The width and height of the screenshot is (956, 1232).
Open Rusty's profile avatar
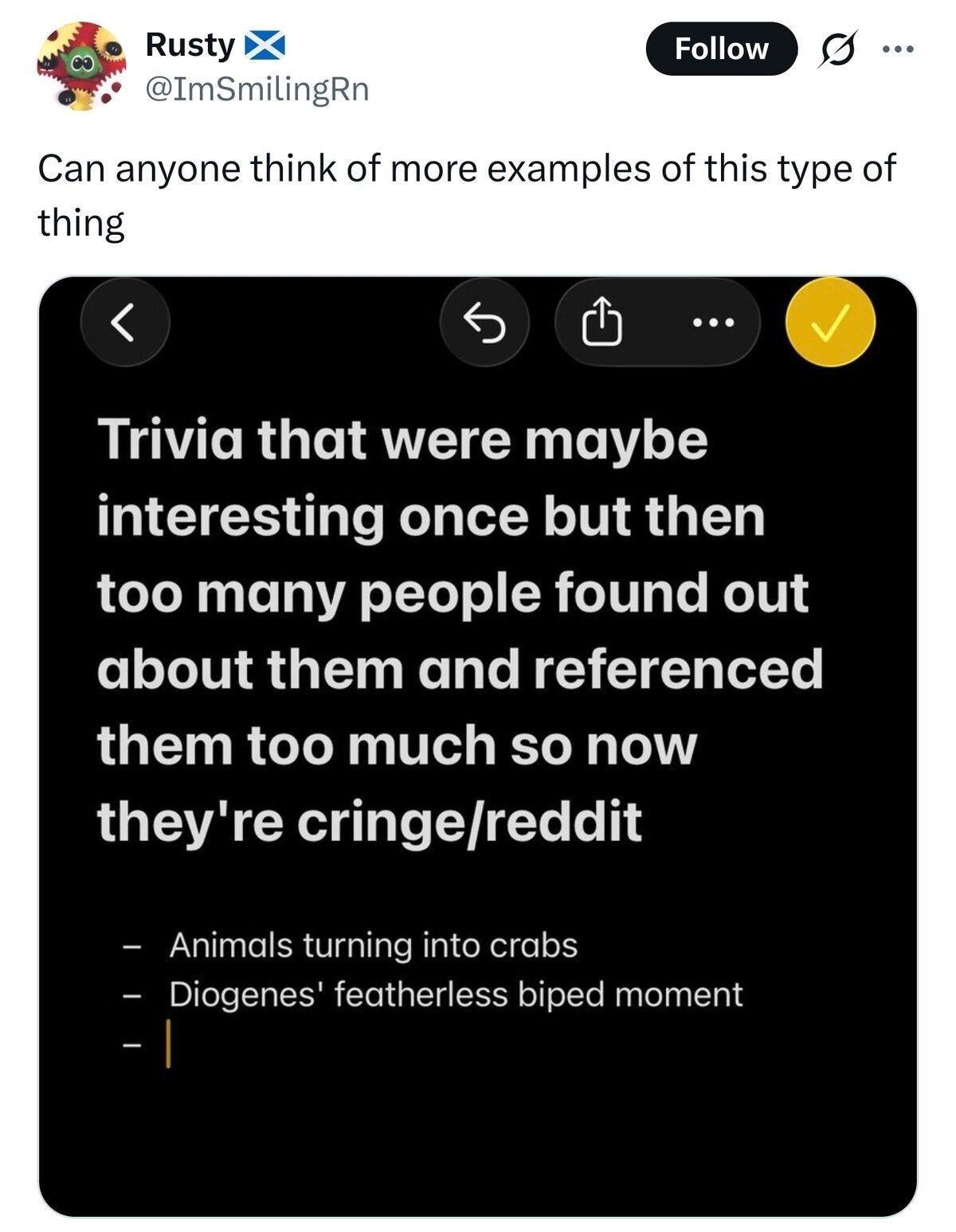click(x=80, y=67)
